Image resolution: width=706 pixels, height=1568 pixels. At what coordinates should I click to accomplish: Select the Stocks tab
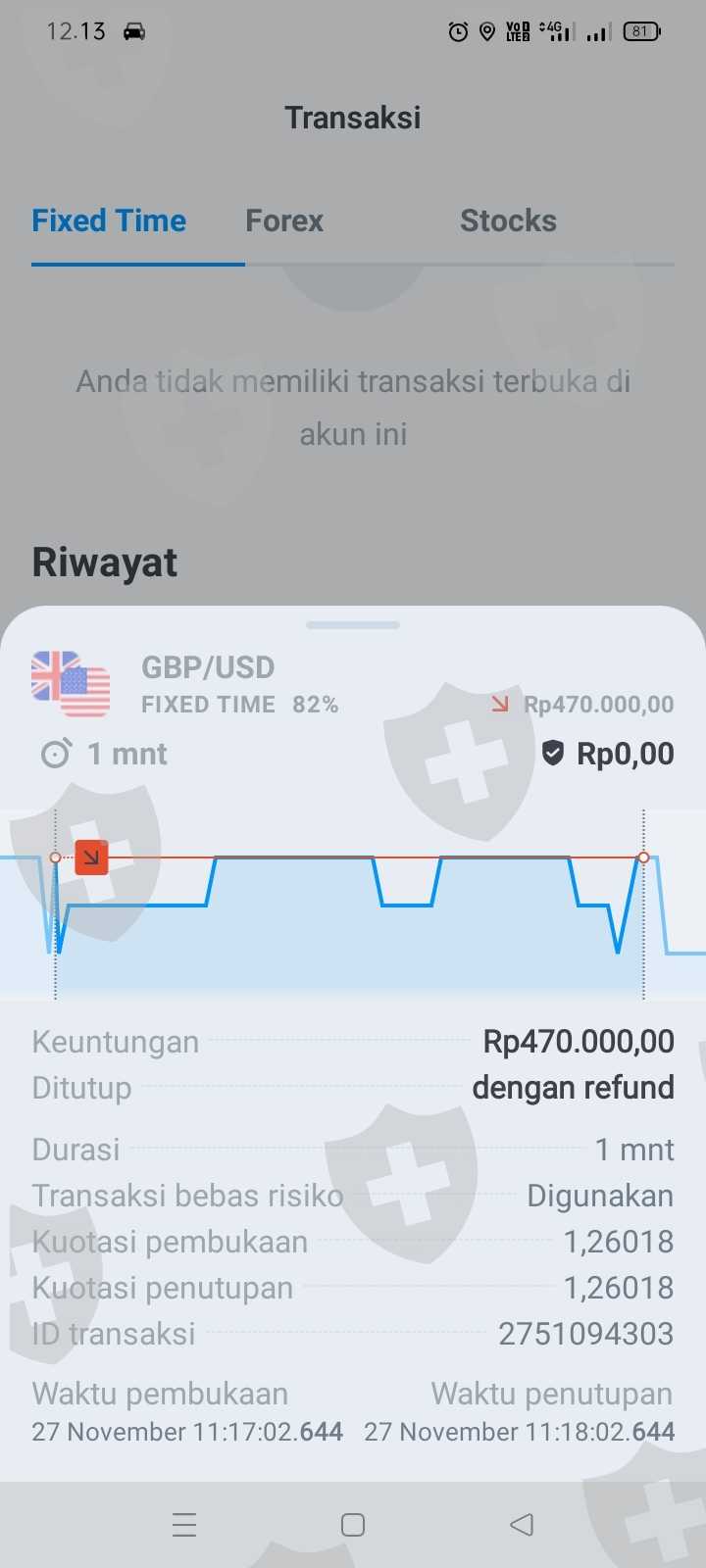508,221
